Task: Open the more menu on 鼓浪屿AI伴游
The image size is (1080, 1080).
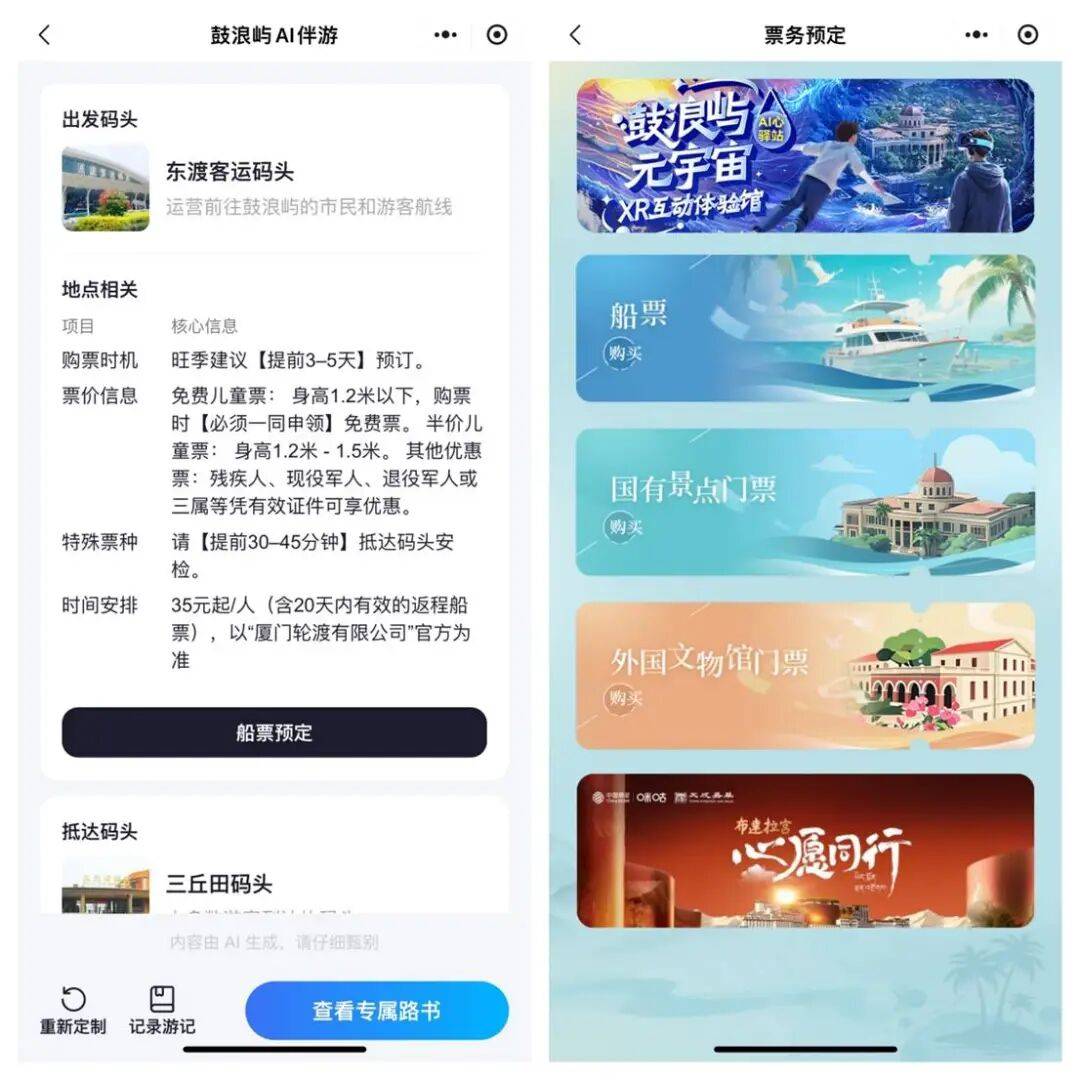Action: click(445, 35)
